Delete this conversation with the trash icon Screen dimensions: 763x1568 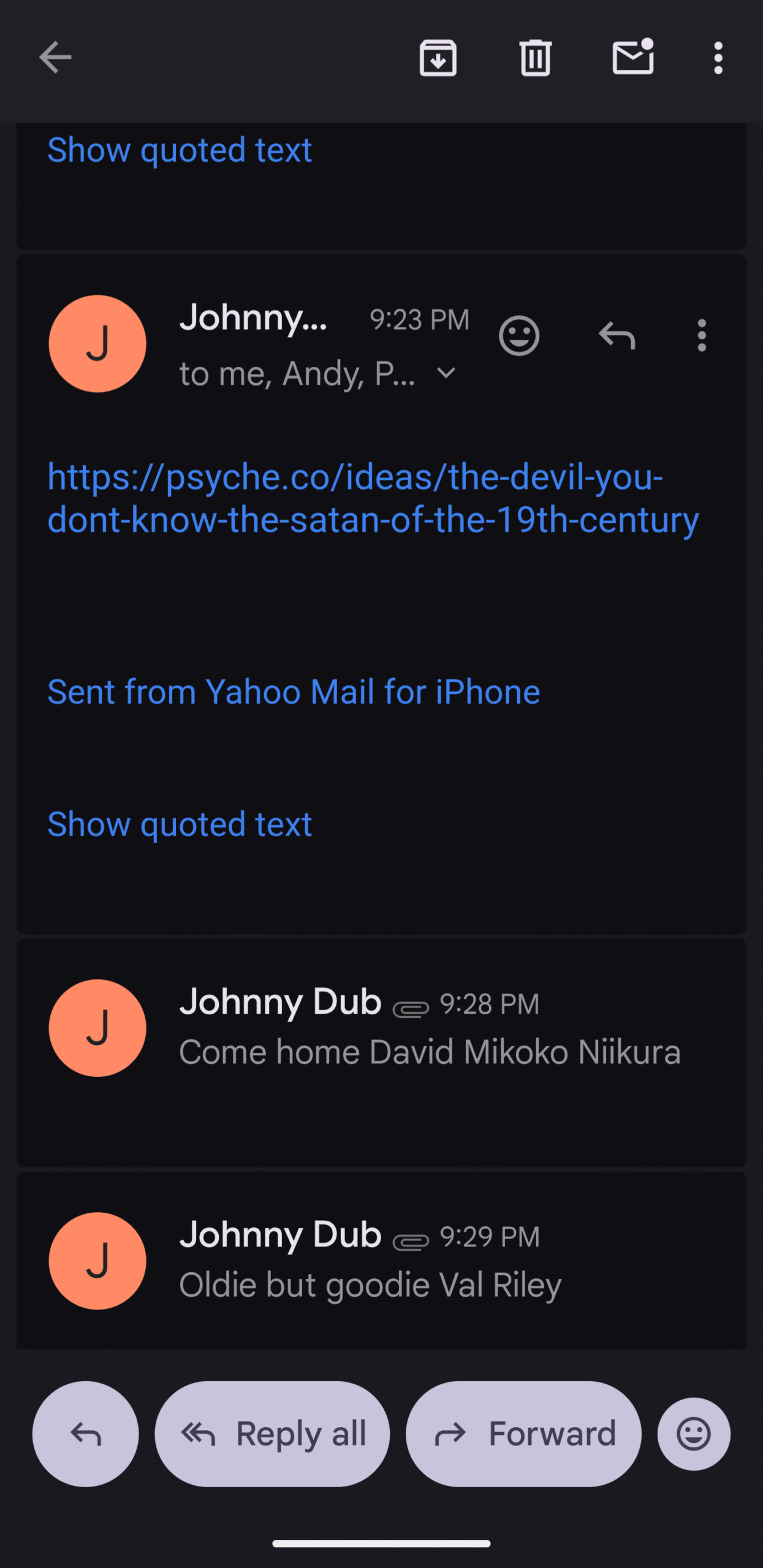(x=535, y=58)
